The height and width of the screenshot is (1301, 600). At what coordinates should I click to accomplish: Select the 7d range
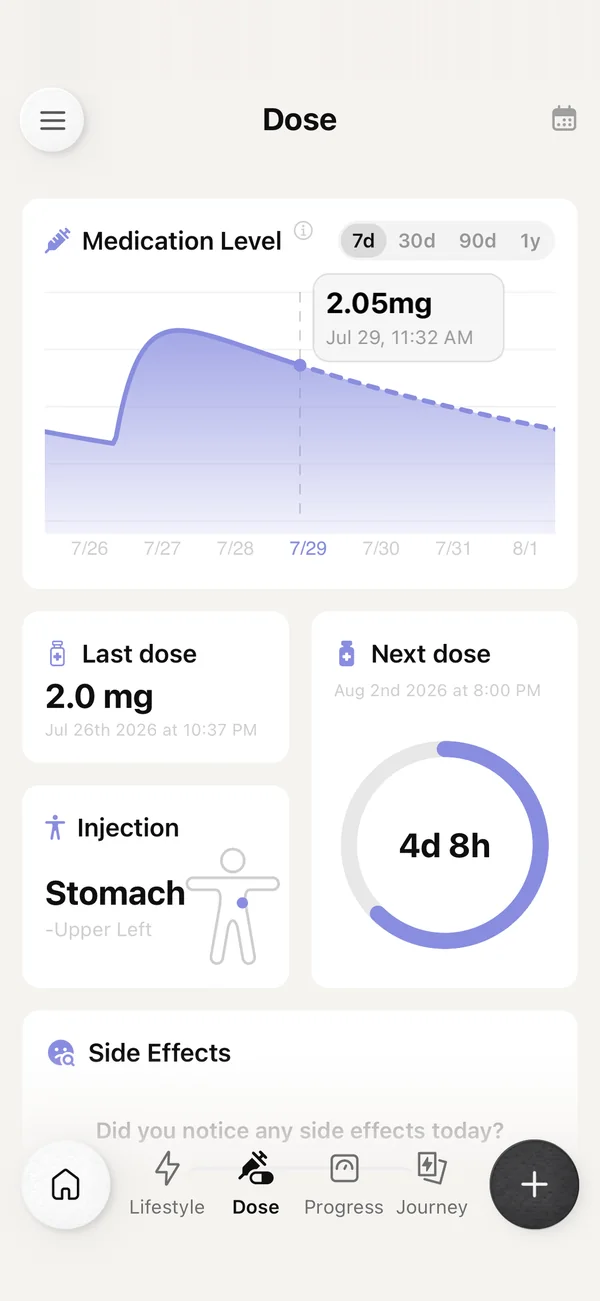(x=363, y=241)
